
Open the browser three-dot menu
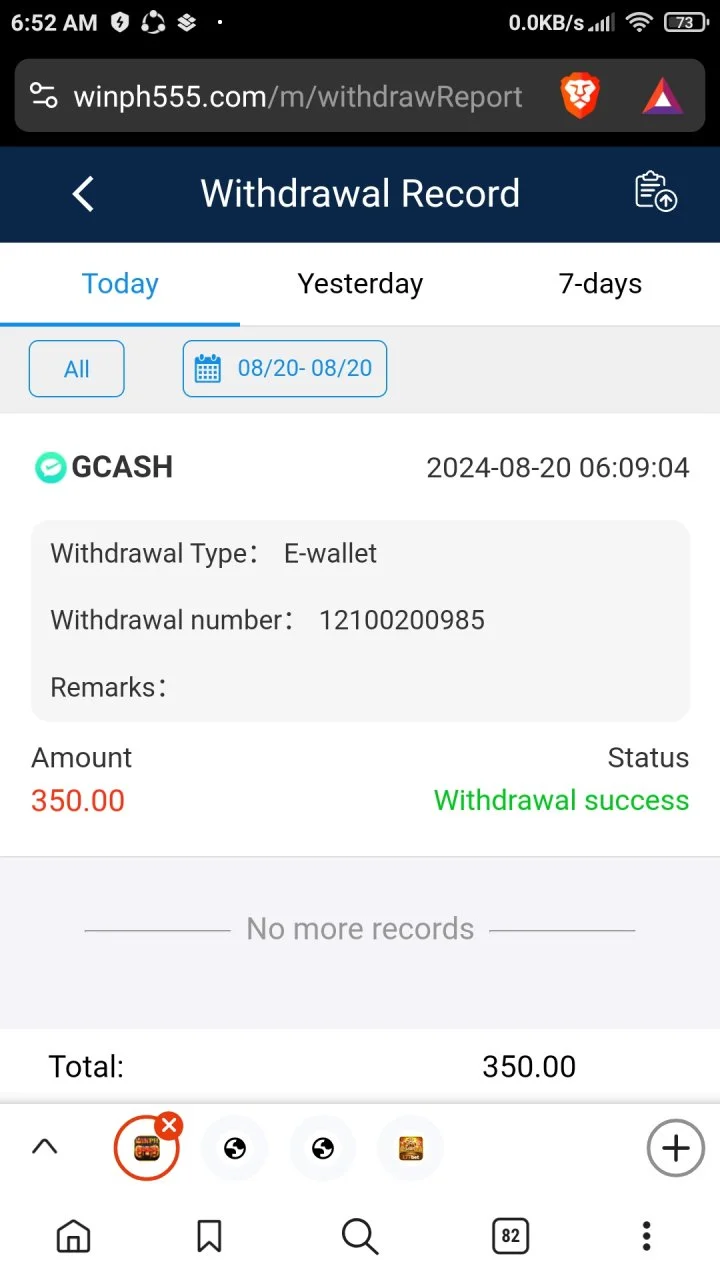(647, 1236)
